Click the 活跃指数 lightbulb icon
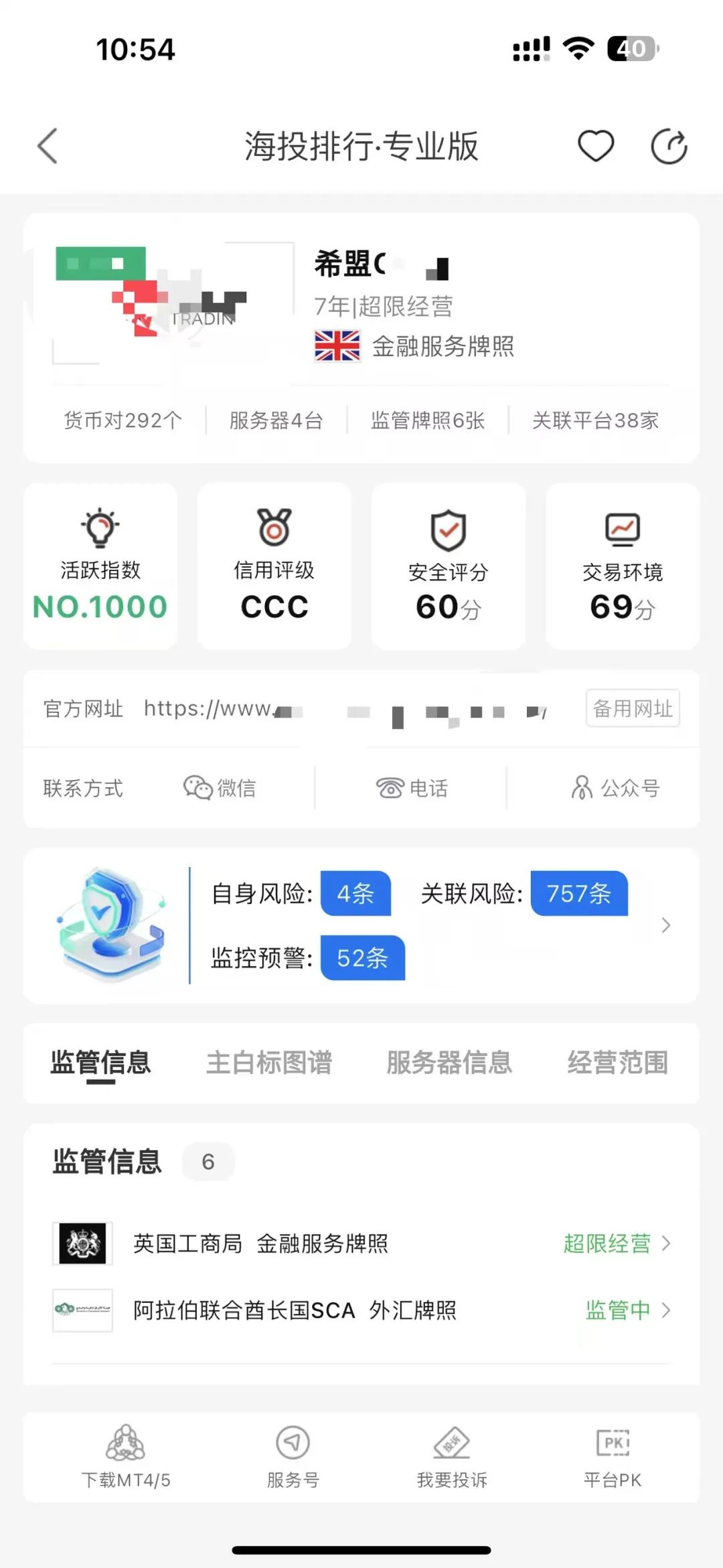The height and width of the screenshot is (1568, 723). pyautogui.click(x=100, y=530)
